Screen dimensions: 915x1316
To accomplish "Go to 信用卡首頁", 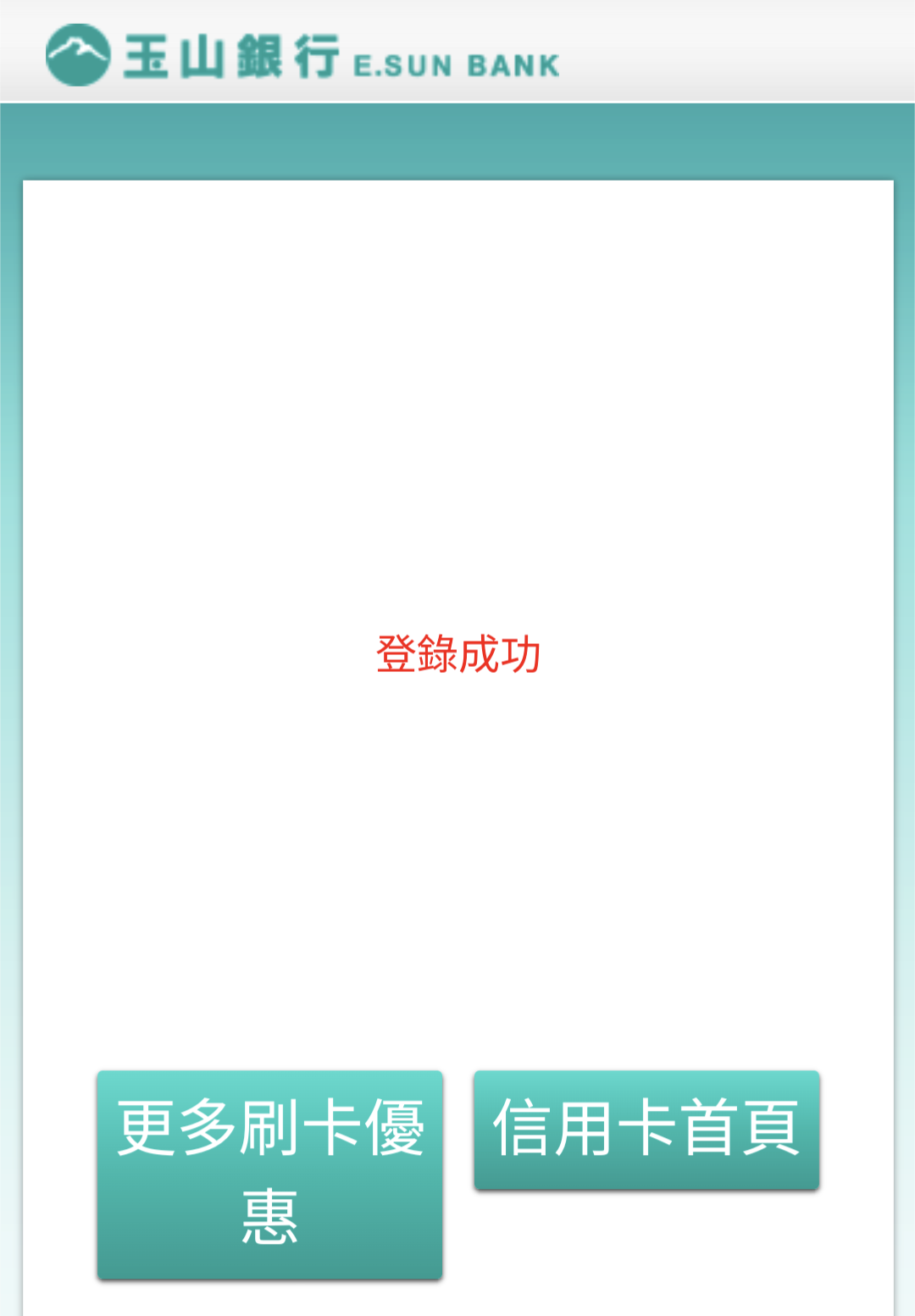I will tap(646, 1130).
